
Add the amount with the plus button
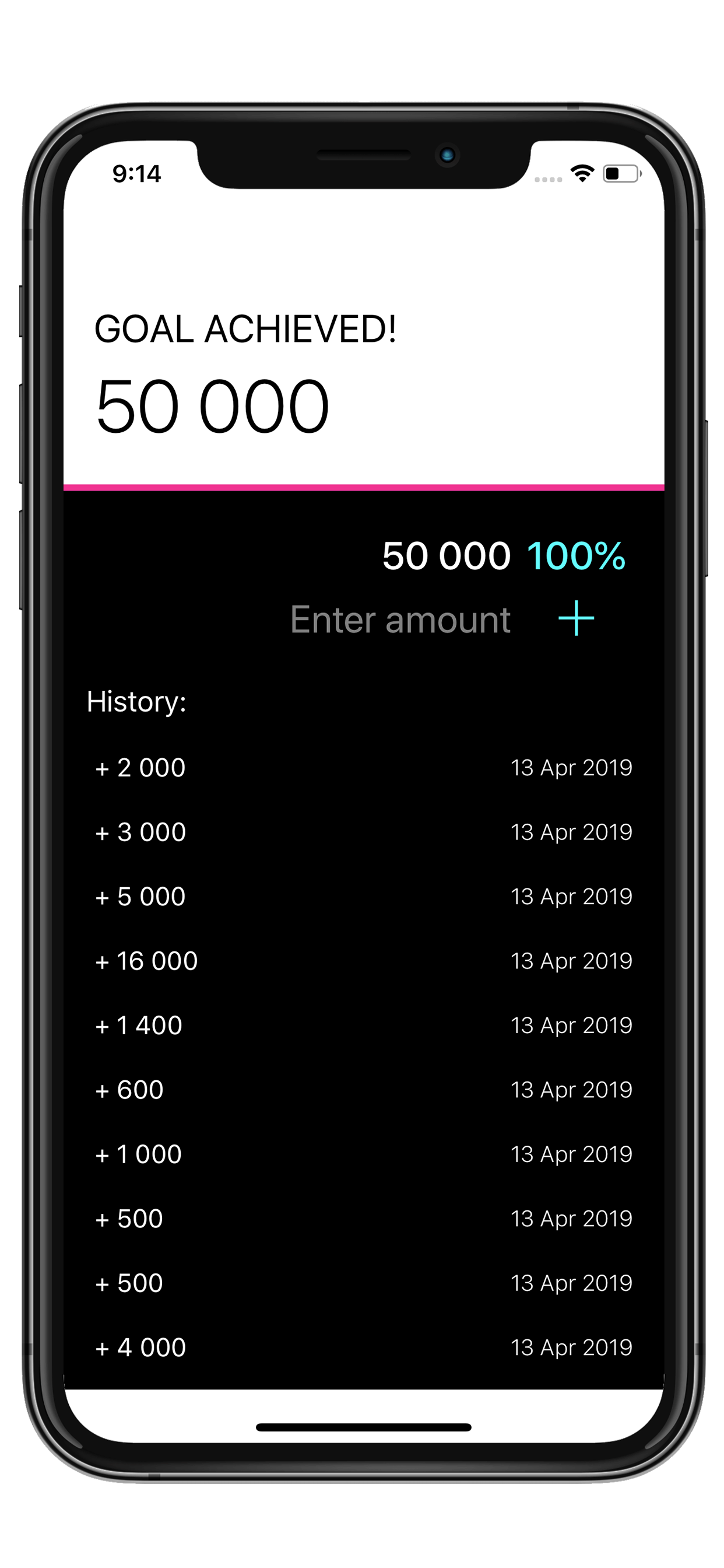tap(575, 618)
